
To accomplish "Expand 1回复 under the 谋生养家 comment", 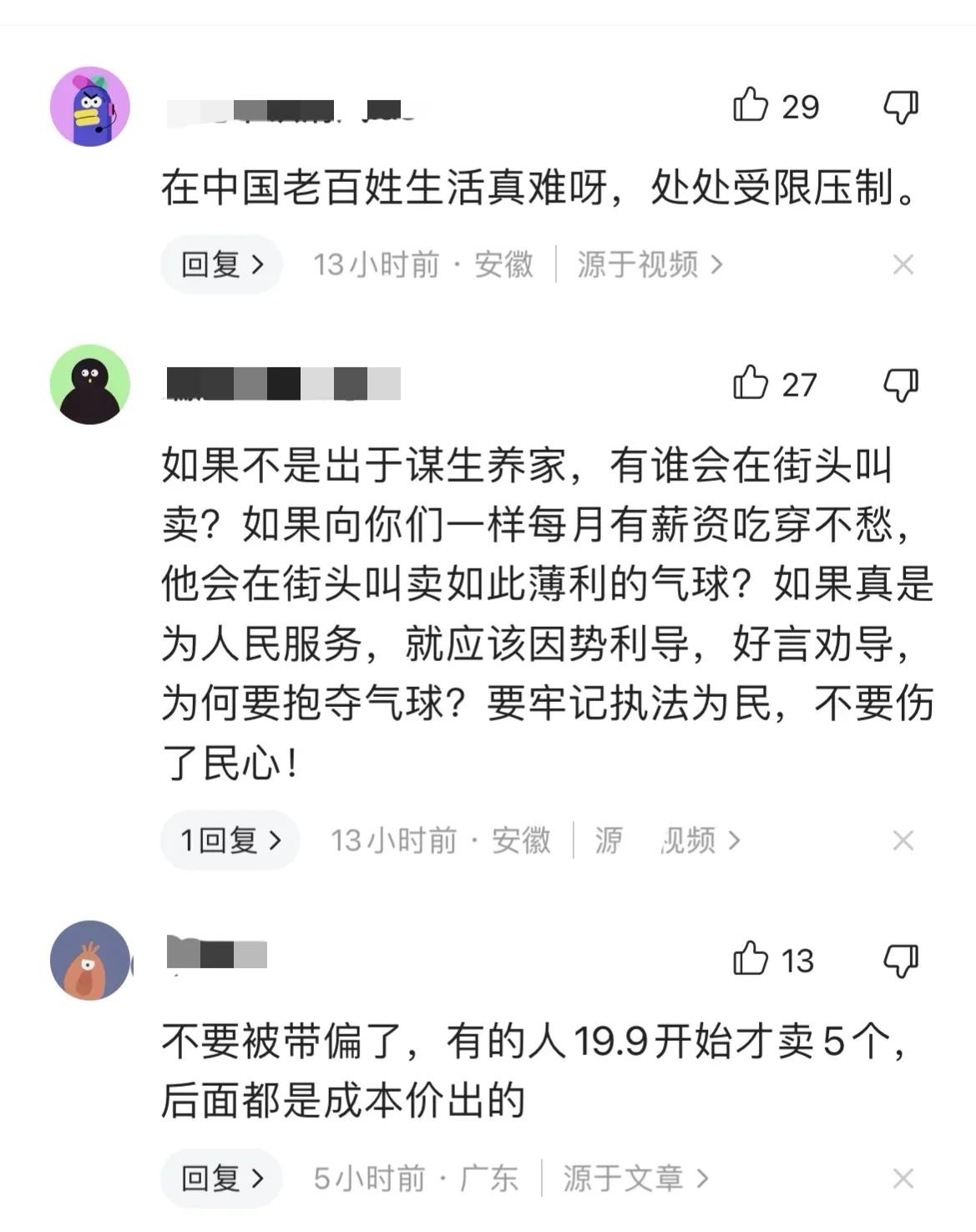I will coord(230,840).
